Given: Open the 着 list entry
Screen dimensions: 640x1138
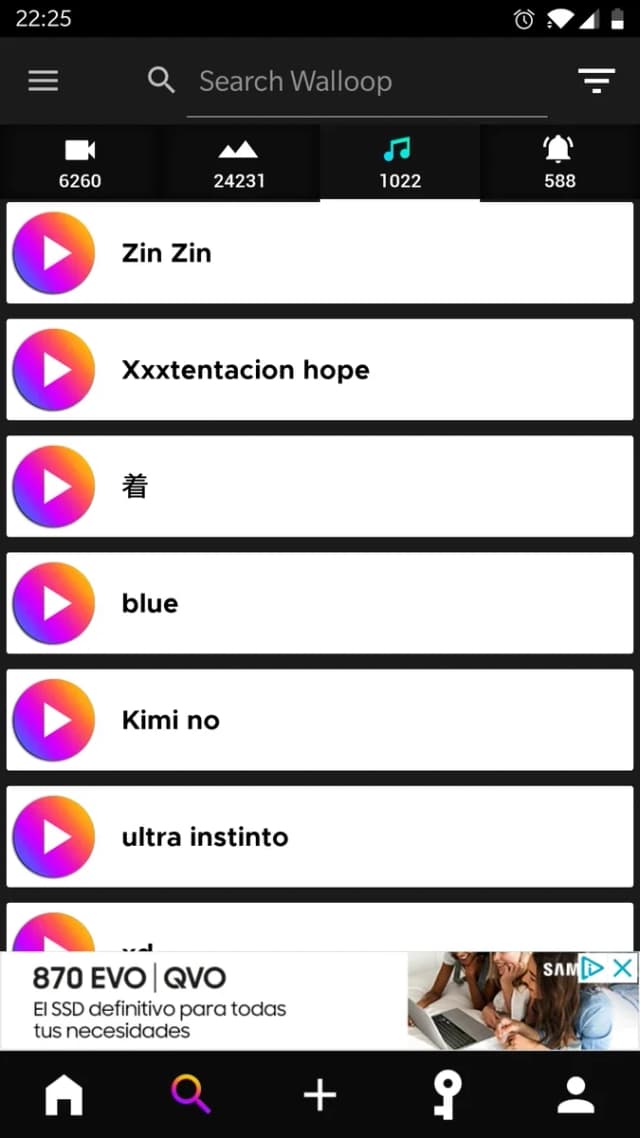Looking at the screenshot, I should (319, 486).
